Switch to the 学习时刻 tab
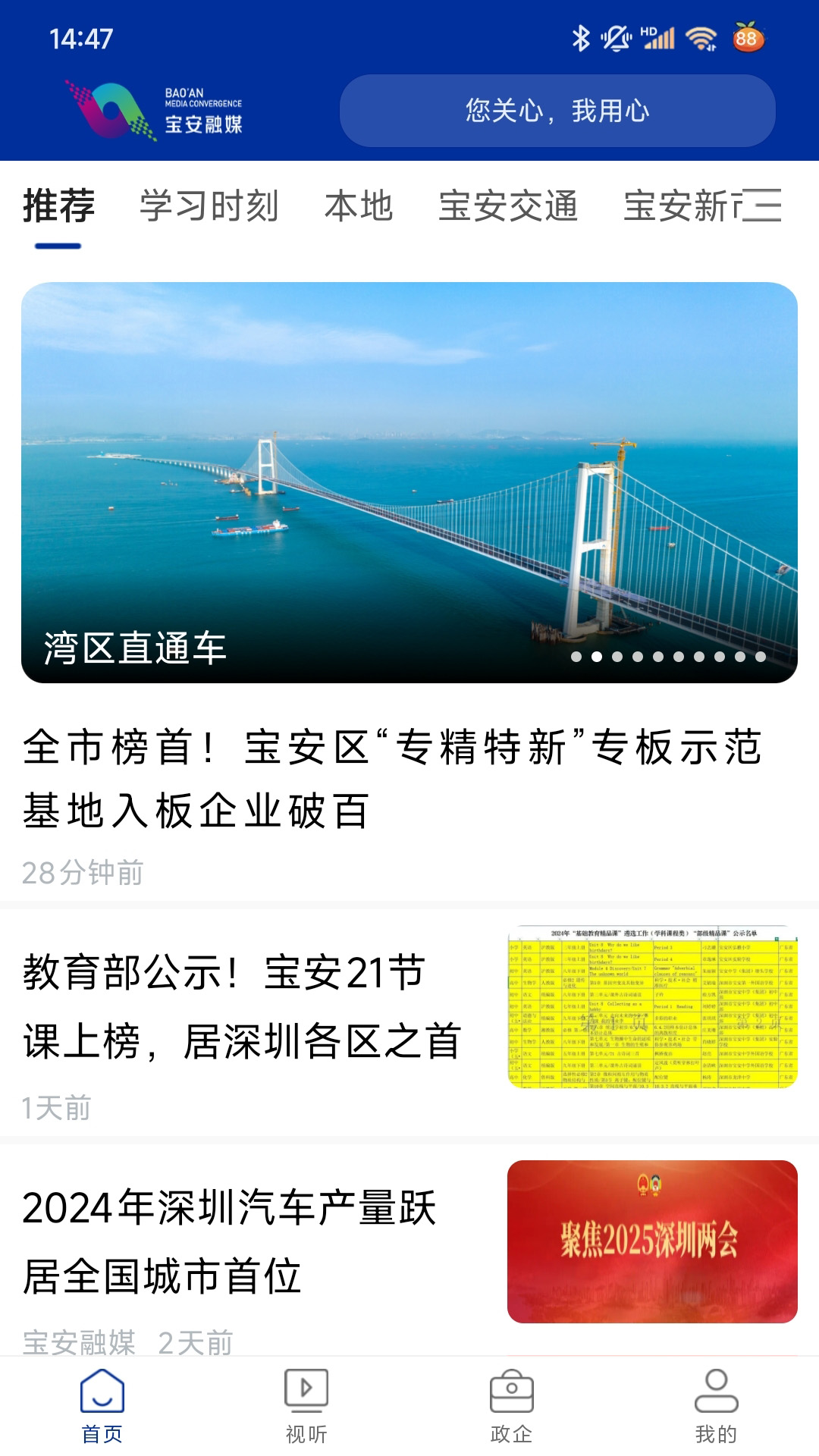The width and height of the screenshot is (819, 1456). 209,205
